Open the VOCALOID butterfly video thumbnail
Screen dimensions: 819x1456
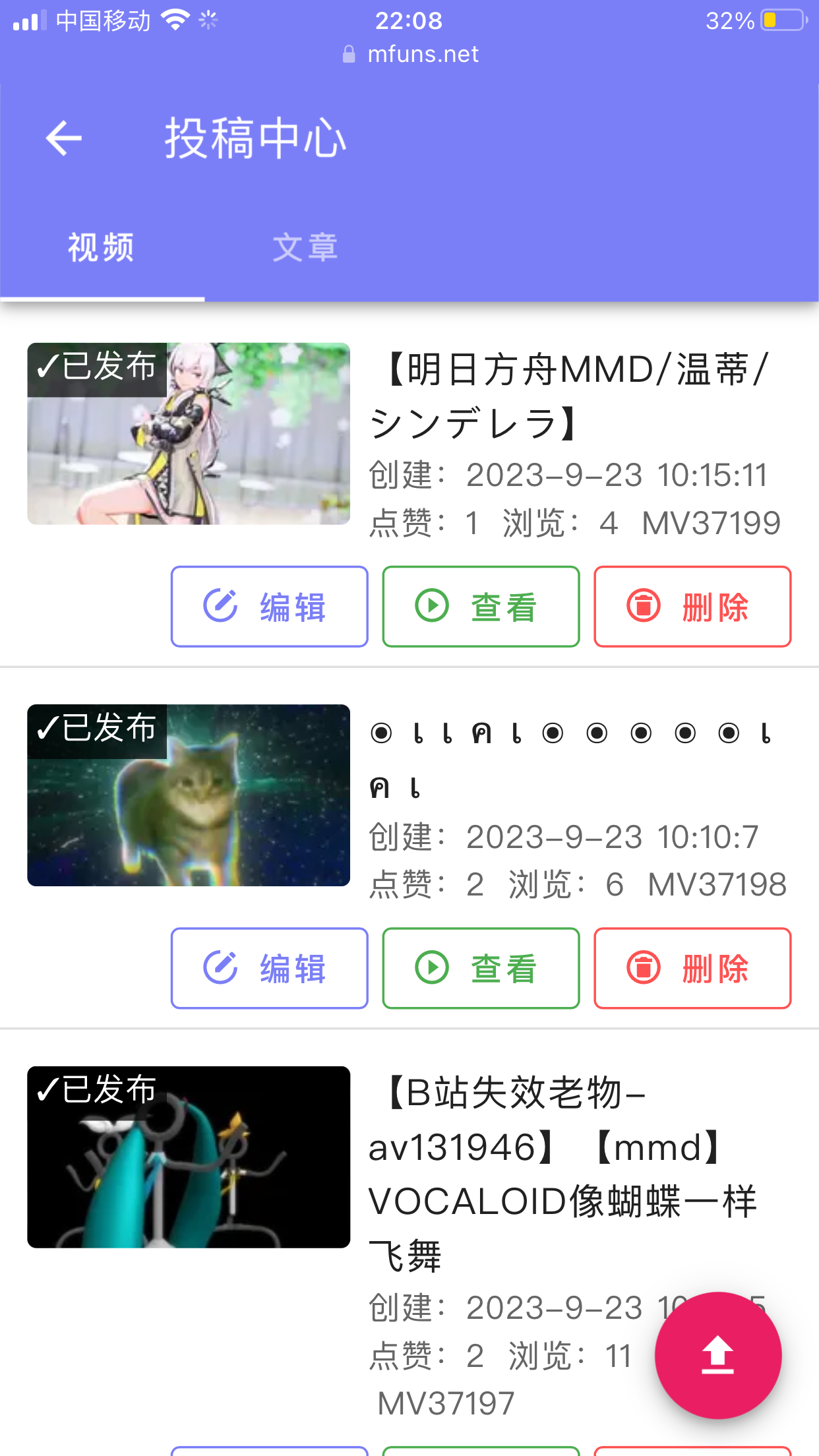(x=189, y=1157)
